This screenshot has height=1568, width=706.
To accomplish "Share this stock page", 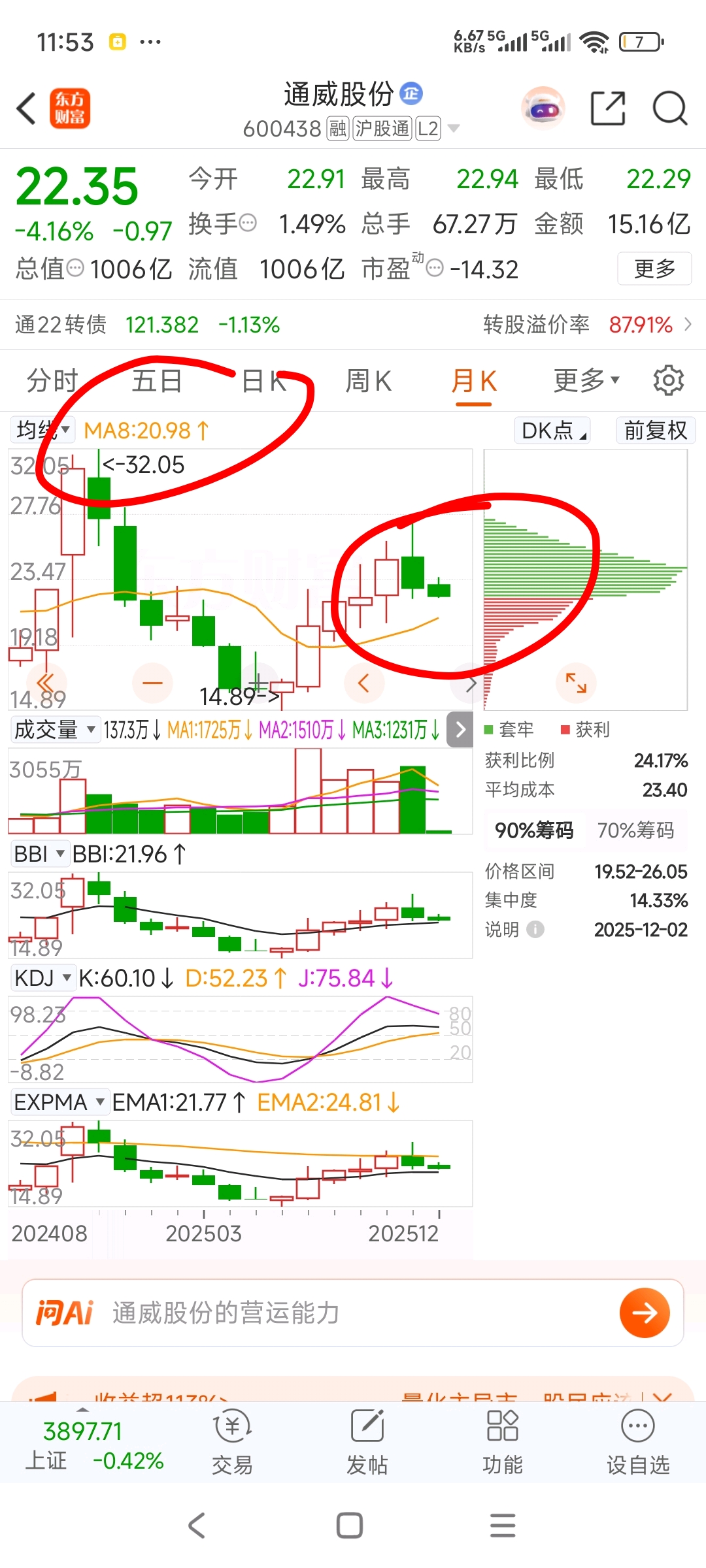I will [608, 108].
